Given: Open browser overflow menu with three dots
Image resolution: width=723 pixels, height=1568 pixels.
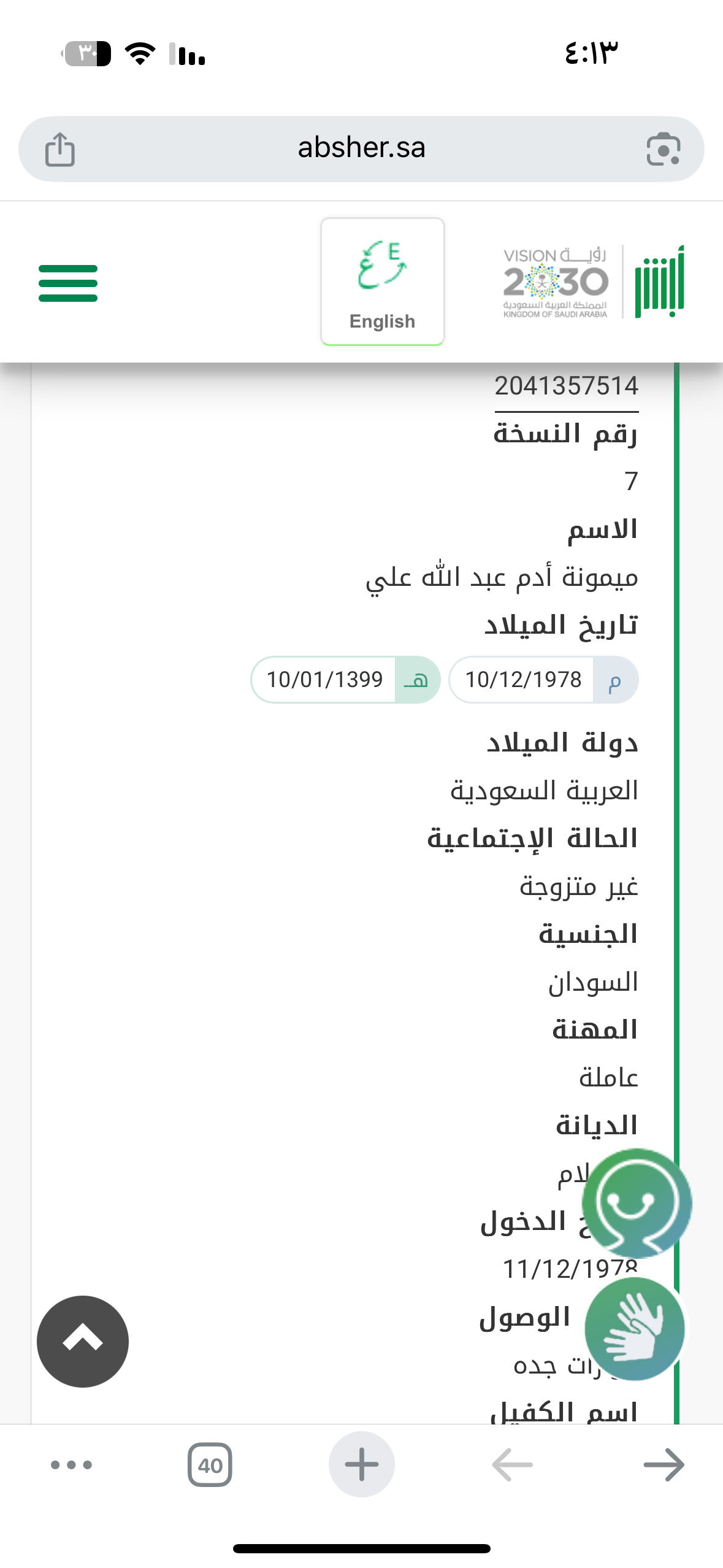Looking at the screenshot, I should (x=71, y=1464).
